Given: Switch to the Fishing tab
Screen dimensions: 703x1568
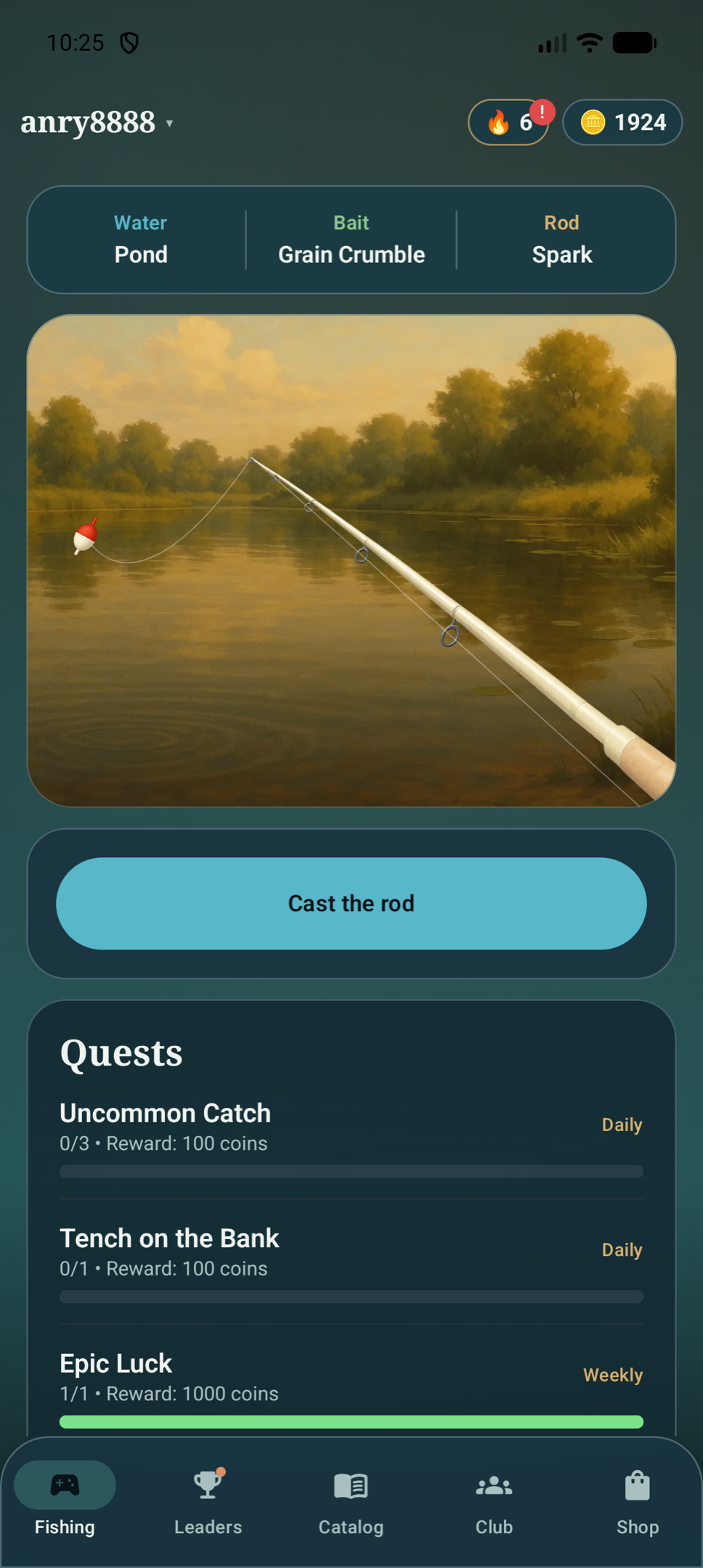Looking at the screenshot, I should (x=65, y=1501).
